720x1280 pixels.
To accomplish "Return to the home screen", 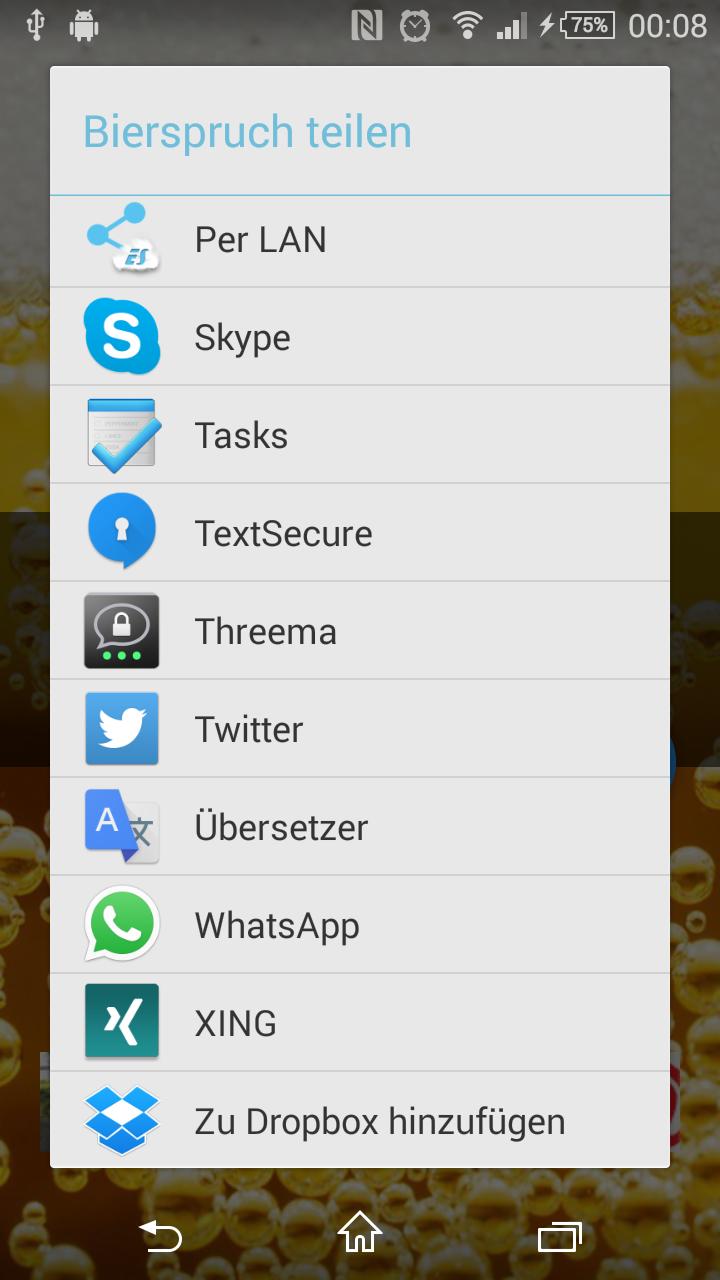I will click(360, 1234).
